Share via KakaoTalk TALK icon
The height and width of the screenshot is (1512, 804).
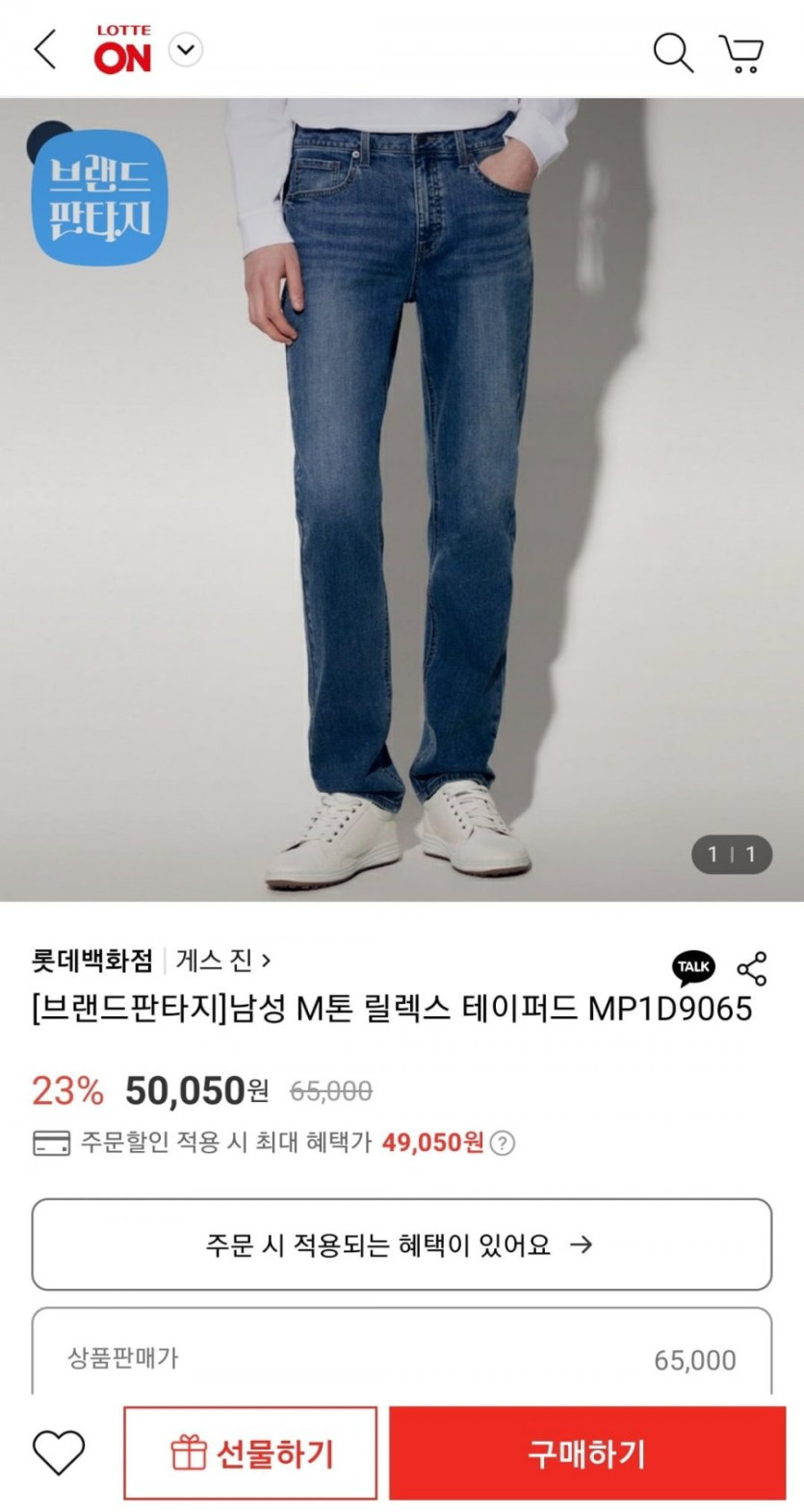pos(694,967)
